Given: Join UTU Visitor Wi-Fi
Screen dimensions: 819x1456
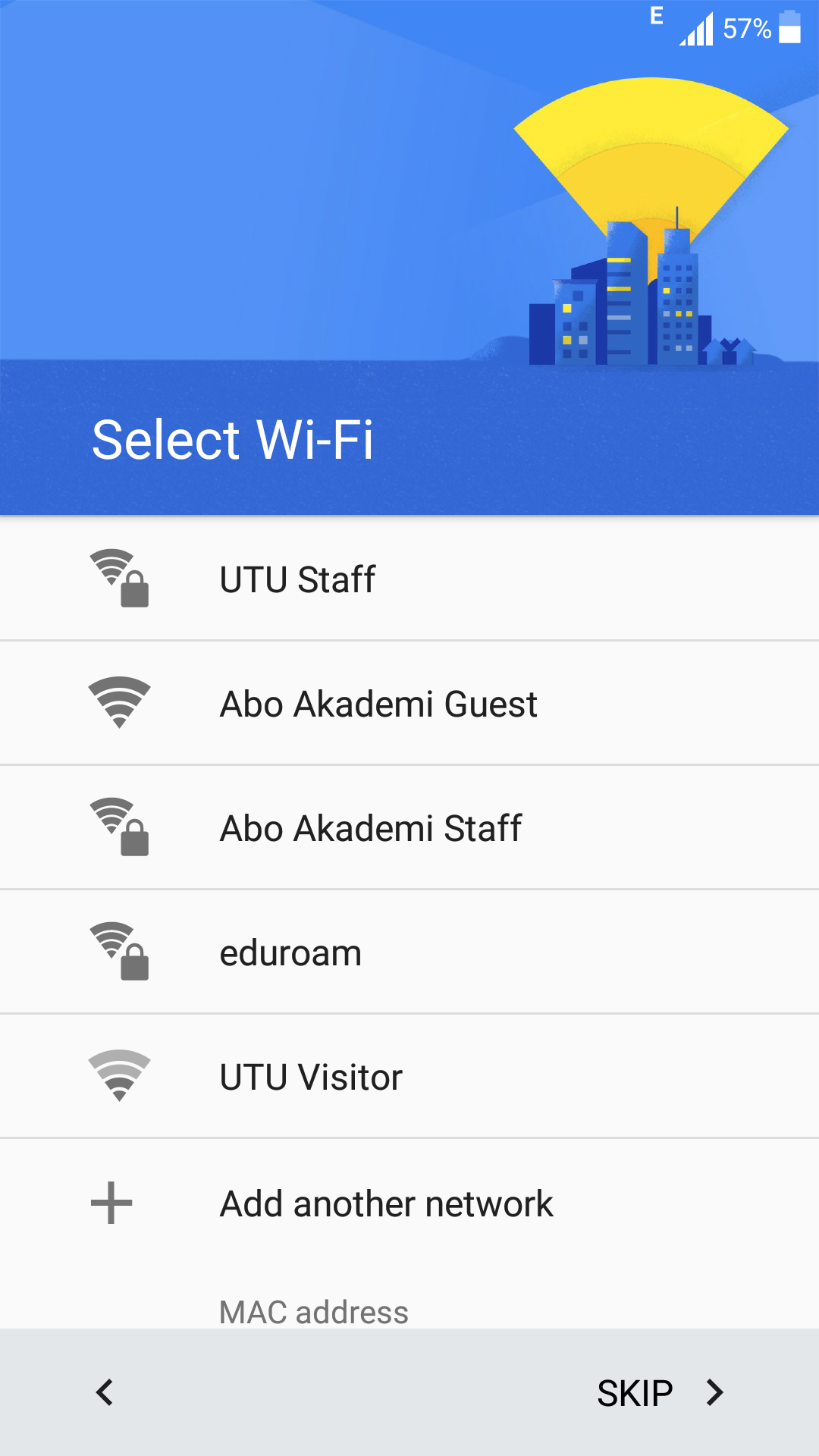Looking at the screenshot, I should coord(409,1077).
